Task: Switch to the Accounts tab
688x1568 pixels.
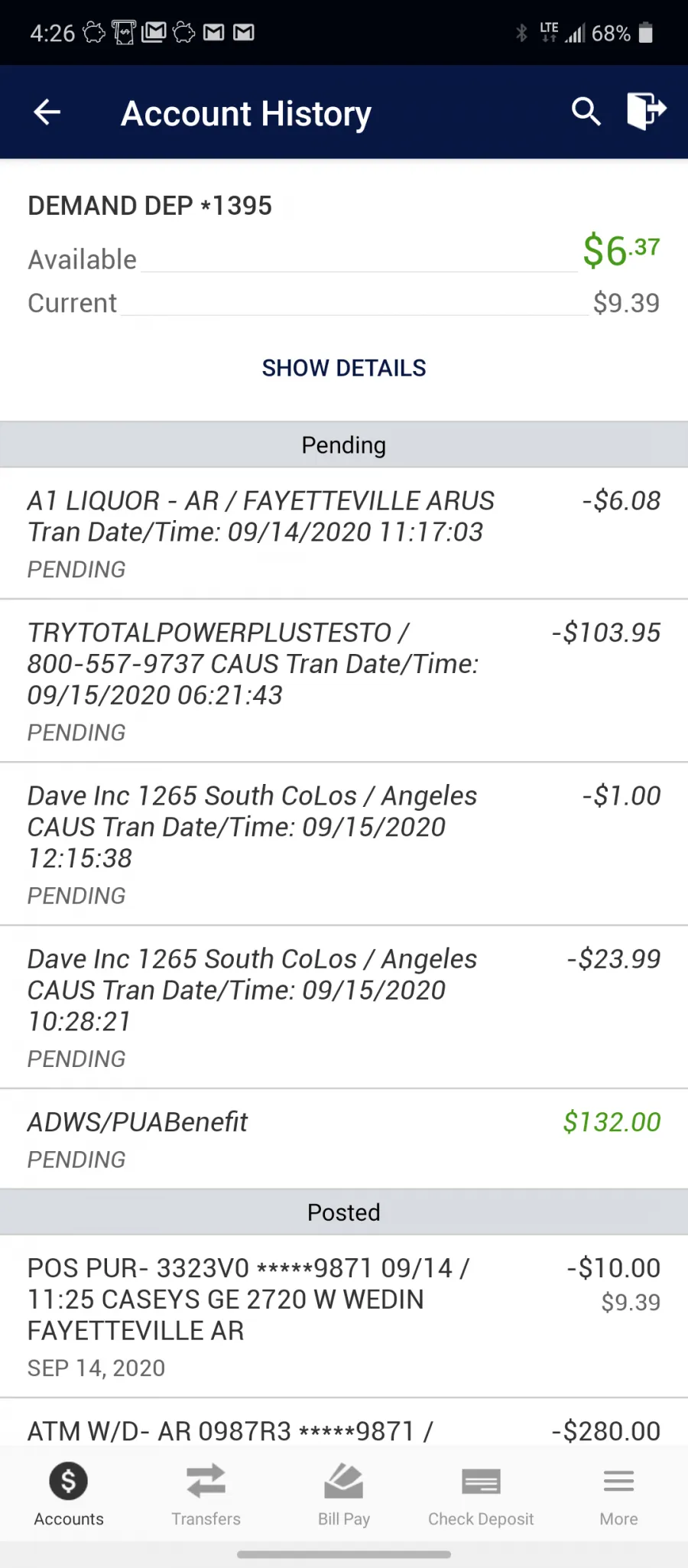Action: 69,1494
